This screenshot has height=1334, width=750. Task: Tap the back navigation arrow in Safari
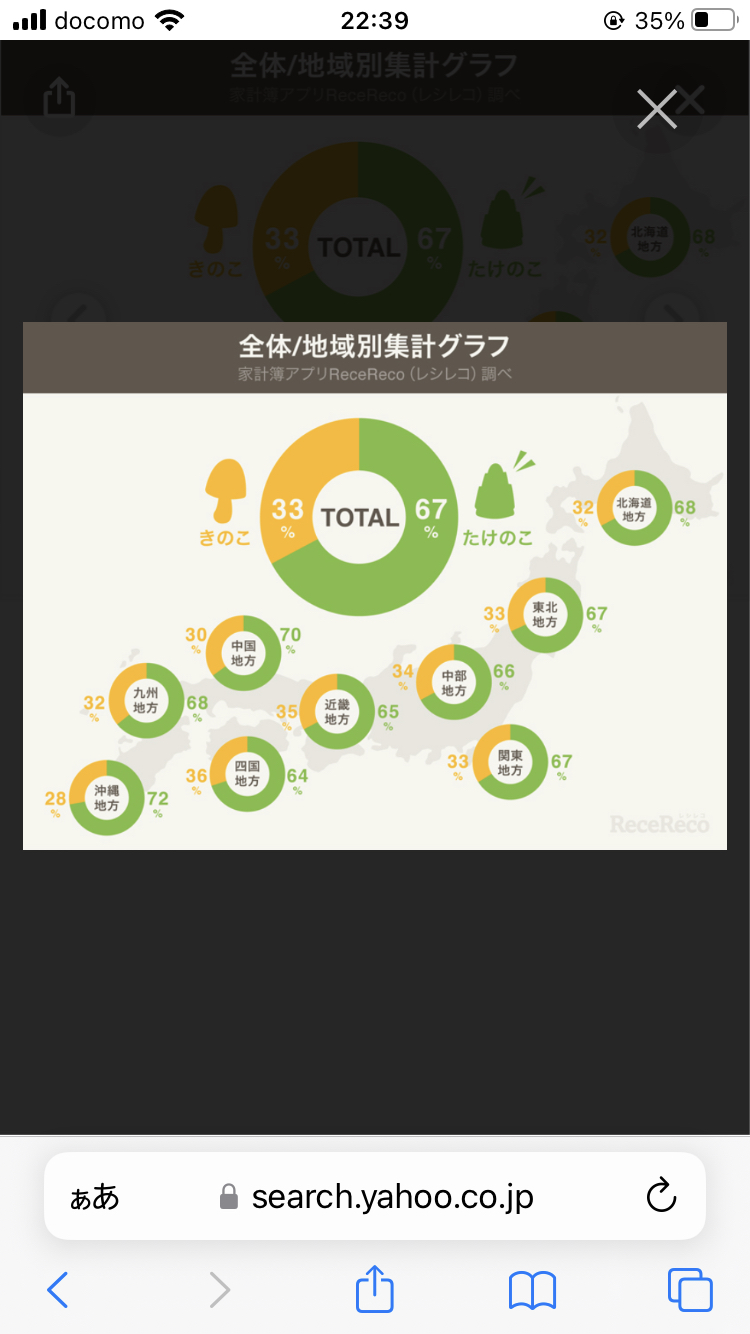[57, 1290]
